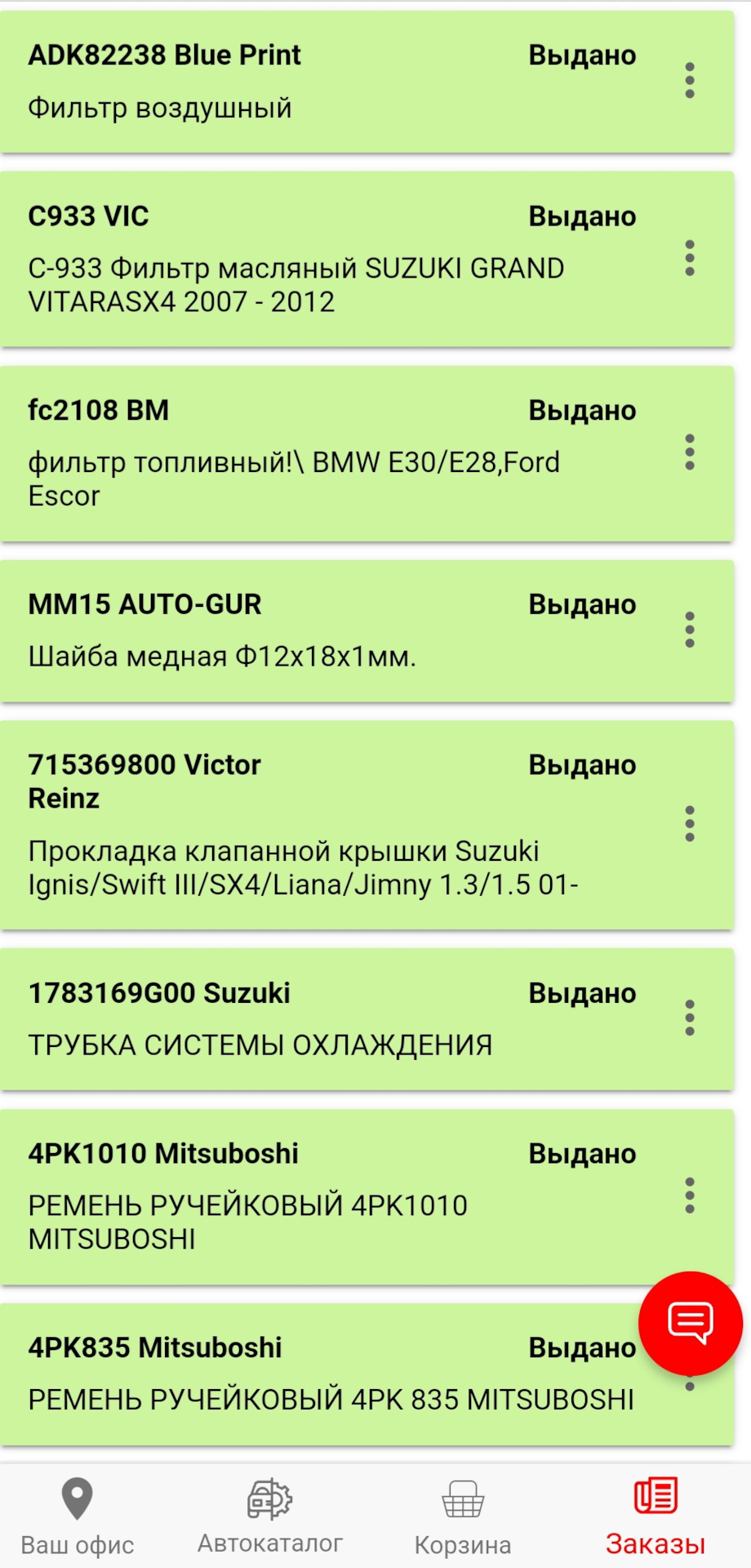
Task: Open options menu for 4PK1010 Mitsuboshi
Action: (690, 1196)
